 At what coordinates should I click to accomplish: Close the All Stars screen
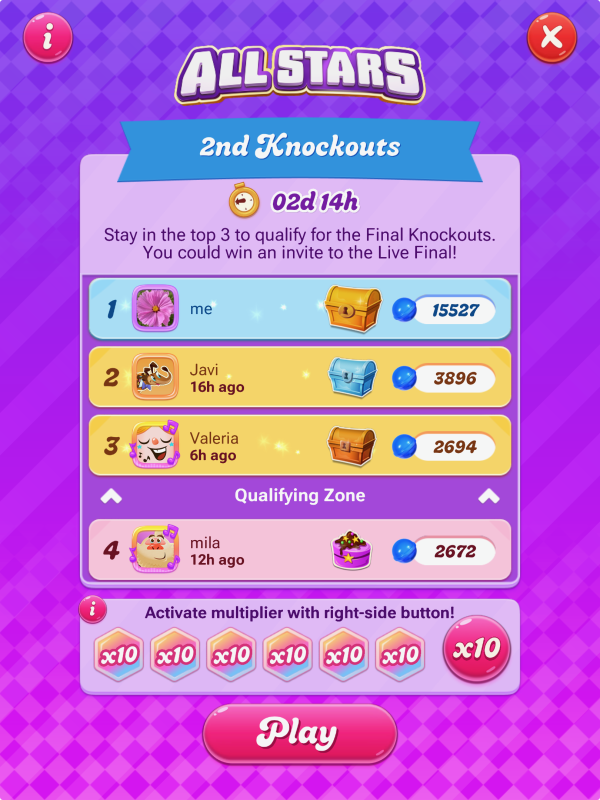[x=551, y=39]
